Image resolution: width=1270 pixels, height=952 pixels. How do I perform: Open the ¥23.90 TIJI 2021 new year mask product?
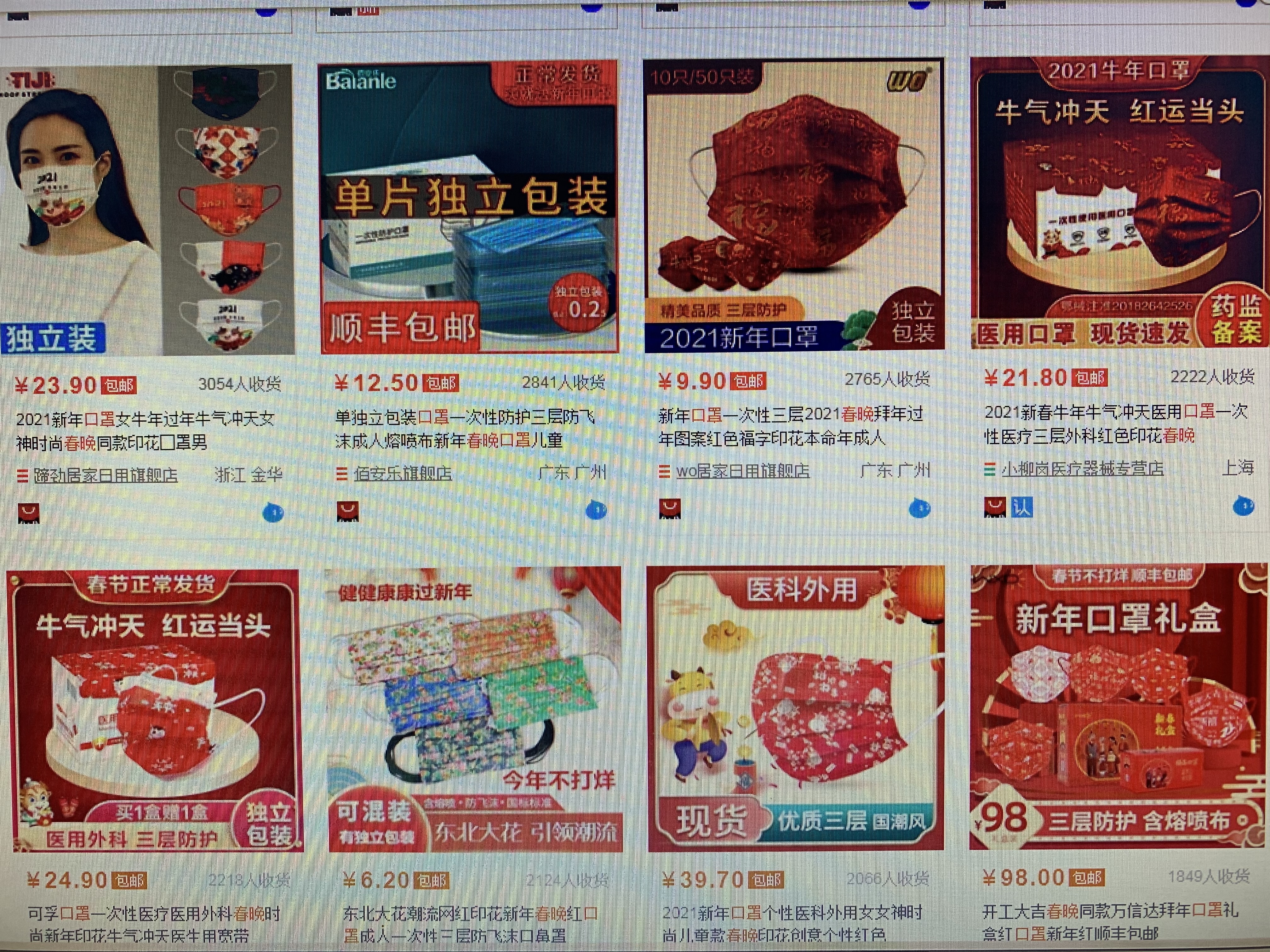(146, 209)
